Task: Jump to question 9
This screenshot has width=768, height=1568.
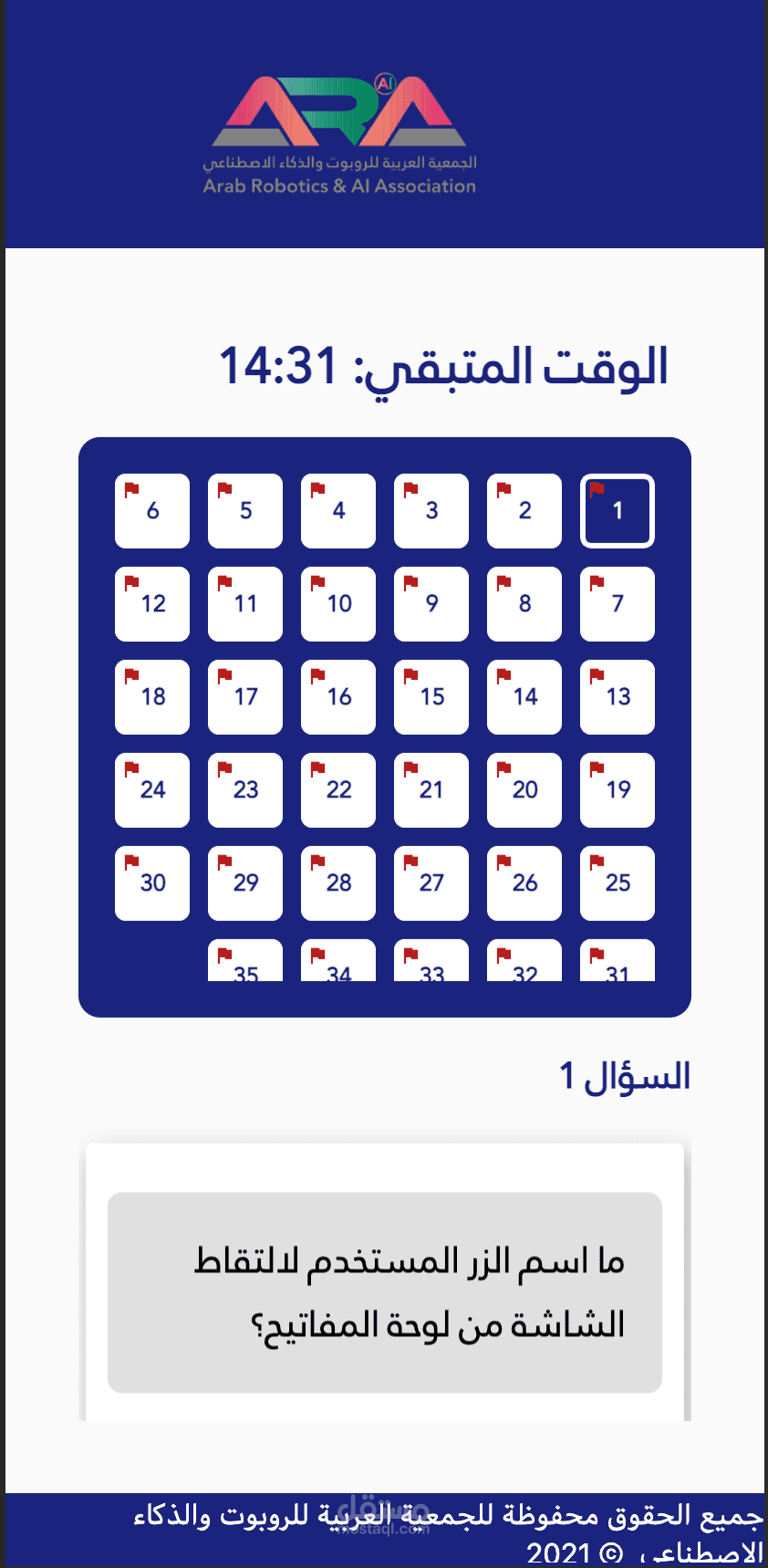Action: pyautogui.click(x=431, y=604)
